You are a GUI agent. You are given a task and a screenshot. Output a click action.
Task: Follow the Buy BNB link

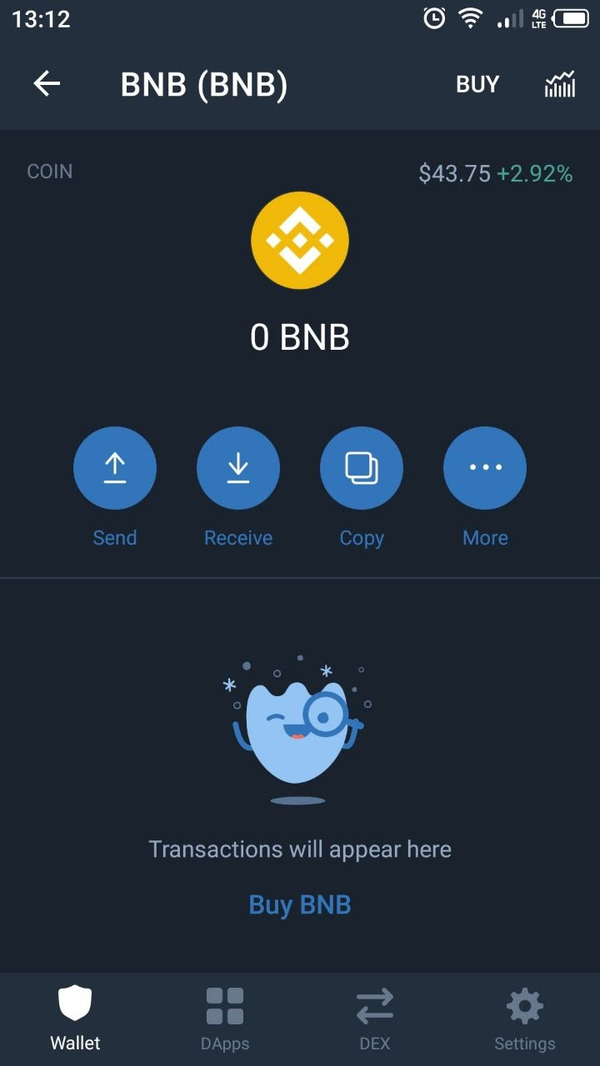[300, 905]
